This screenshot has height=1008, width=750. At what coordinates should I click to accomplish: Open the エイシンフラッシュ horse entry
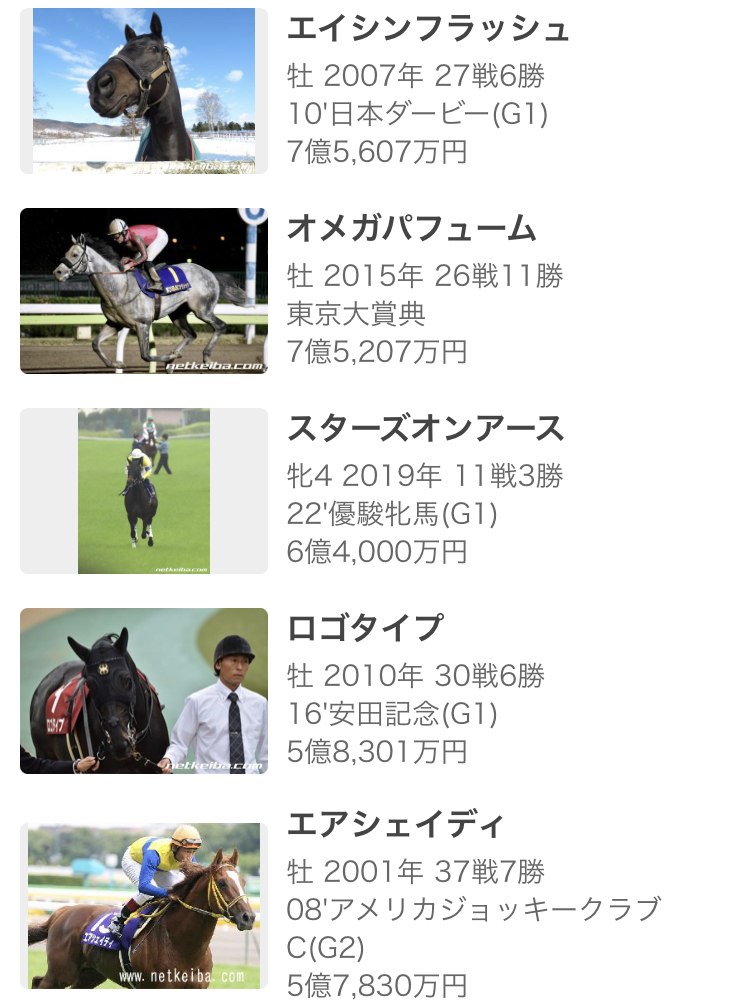point(428,28)
